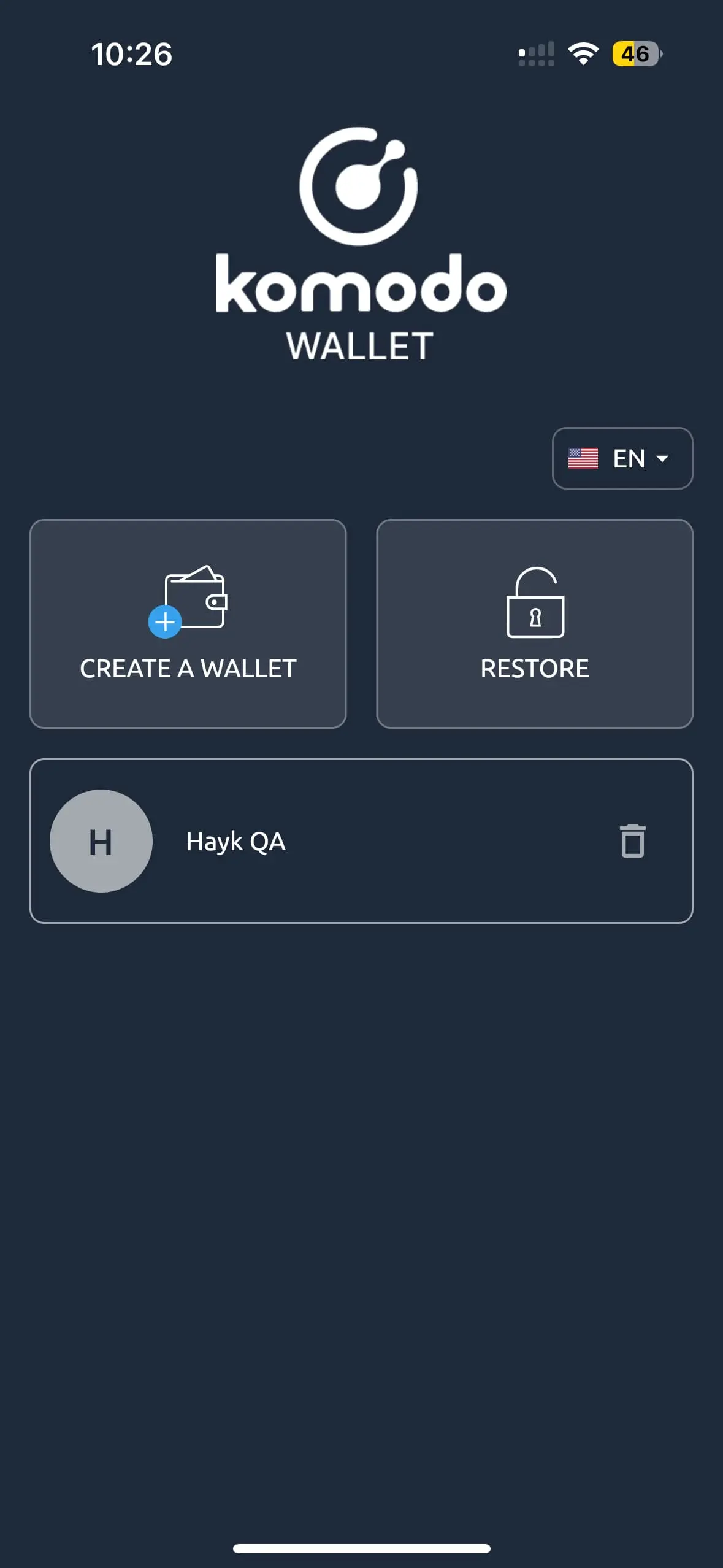The height and width of the screenshot is (1568, 723).
Task: Click the dropdown arrow next to EN
Action: tap(664, 458)
